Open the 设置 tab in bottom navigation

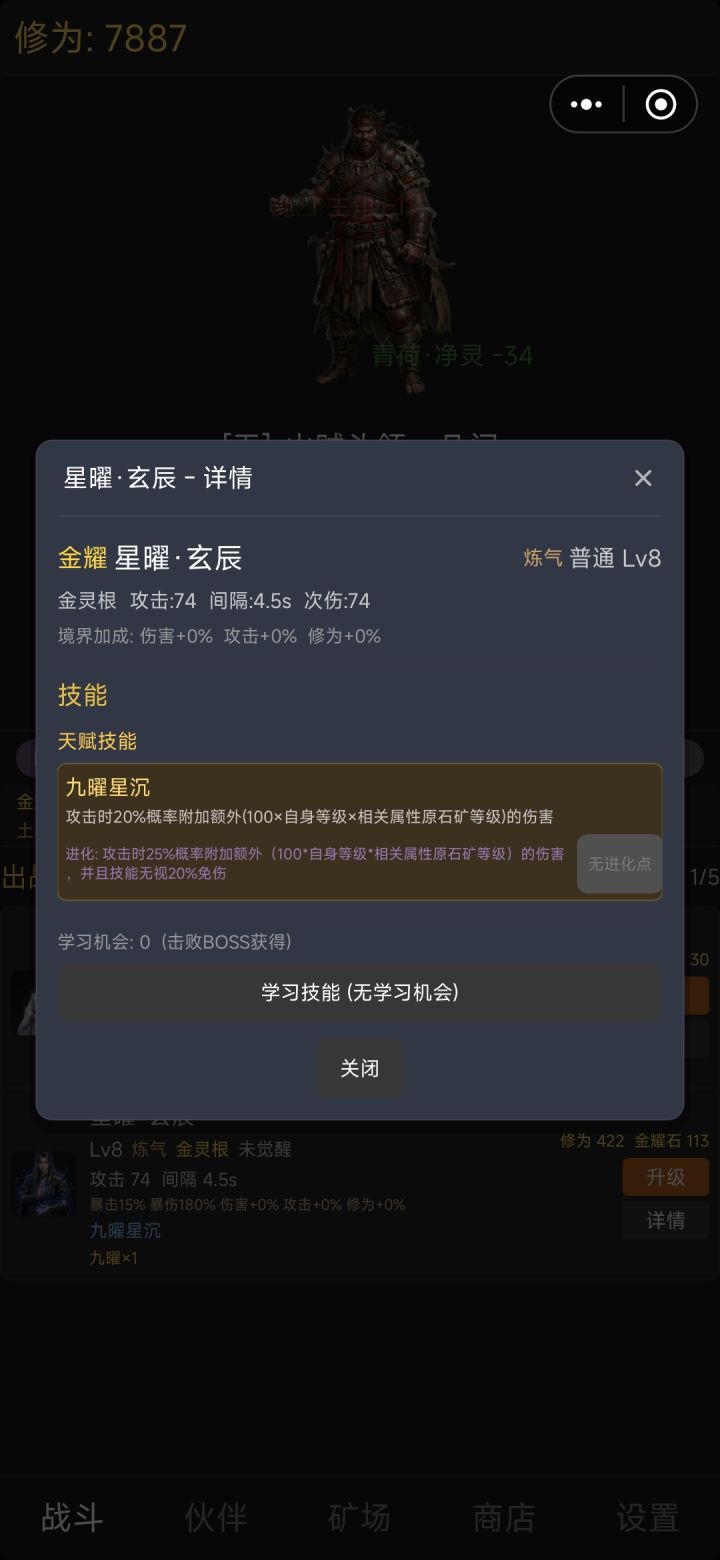point(647,1518)
